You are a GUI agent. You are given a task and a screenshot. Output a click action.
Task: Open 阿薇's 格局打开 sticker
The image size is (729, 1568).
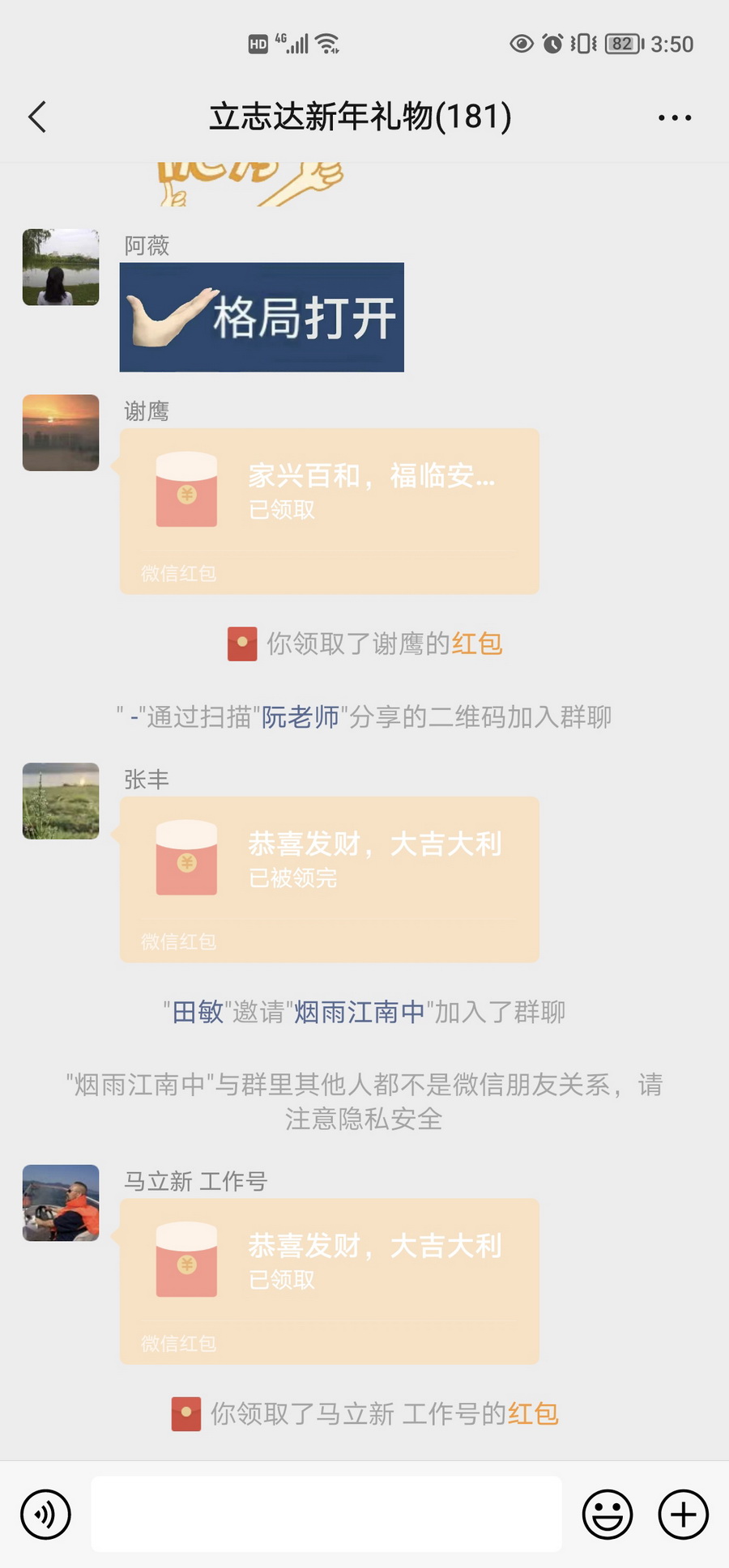tap(262, 317)
